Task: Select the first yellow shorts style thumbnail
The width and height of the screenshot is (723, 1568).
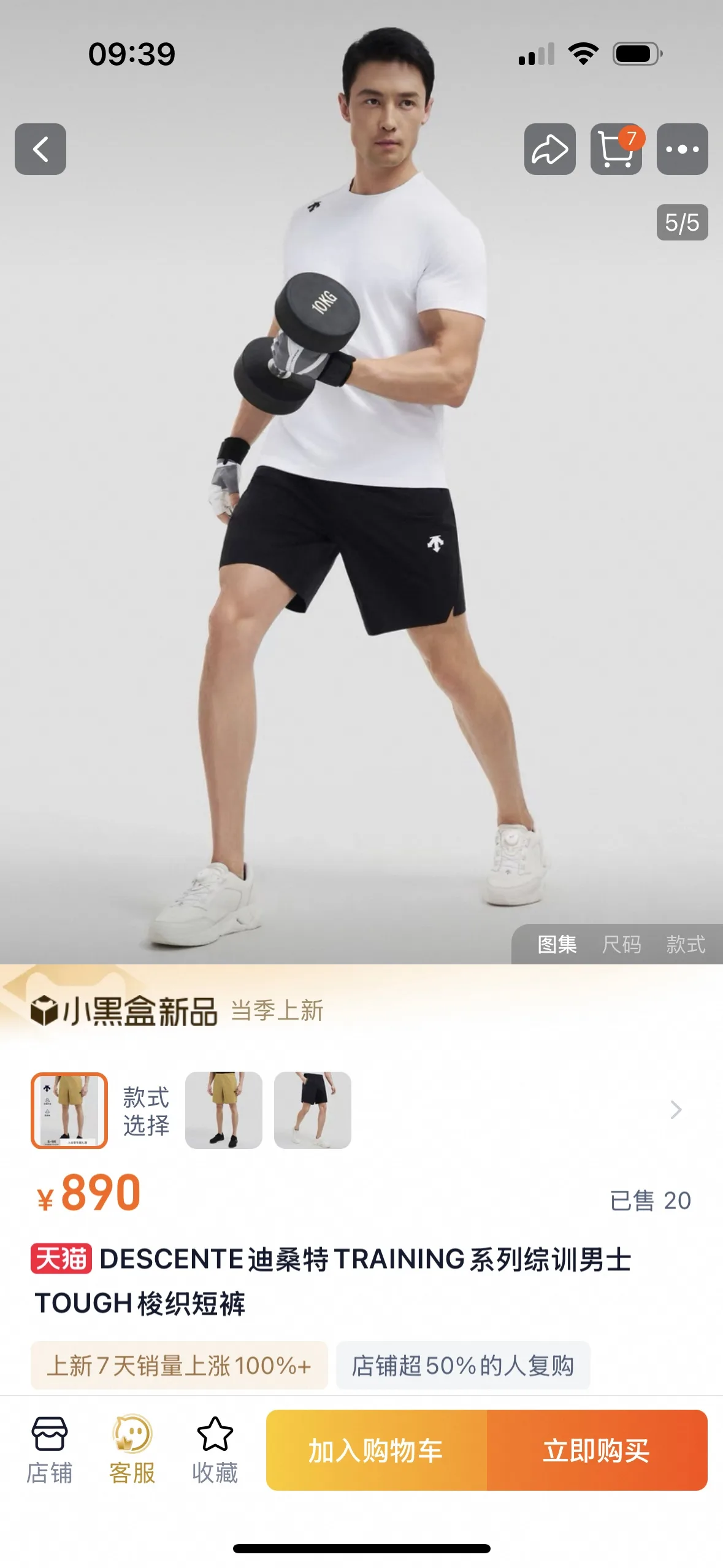Action: pos(69,1110)
